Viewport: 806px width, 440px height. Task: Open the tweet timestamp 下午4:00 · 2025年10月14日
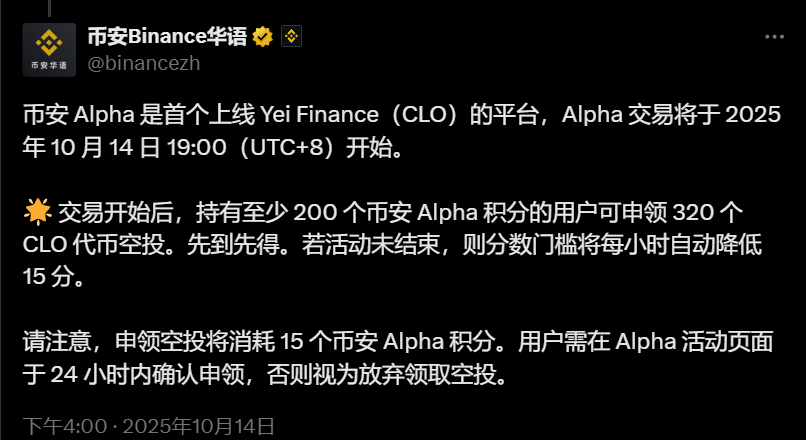pyautogui.click(x=149, y=426)
